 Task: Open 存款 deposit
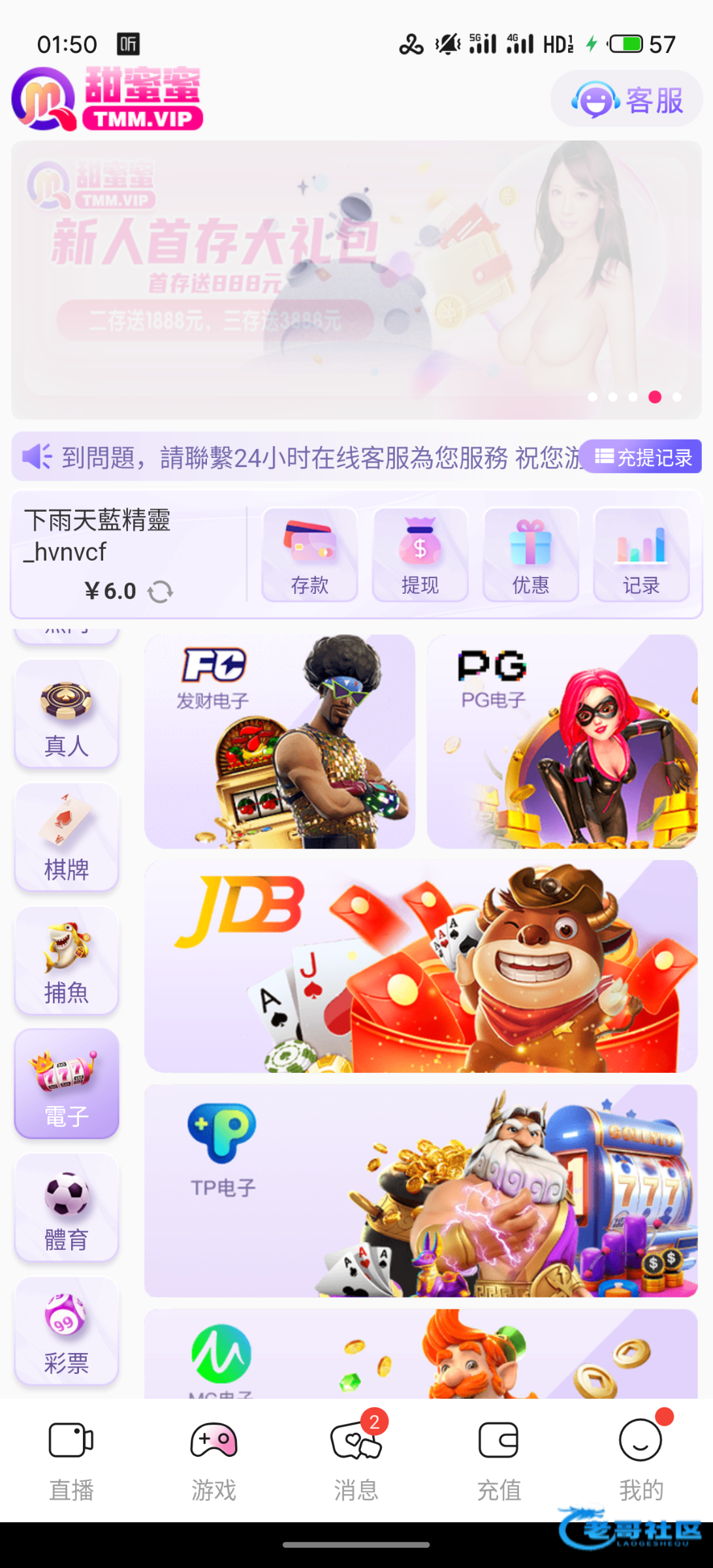309,555
